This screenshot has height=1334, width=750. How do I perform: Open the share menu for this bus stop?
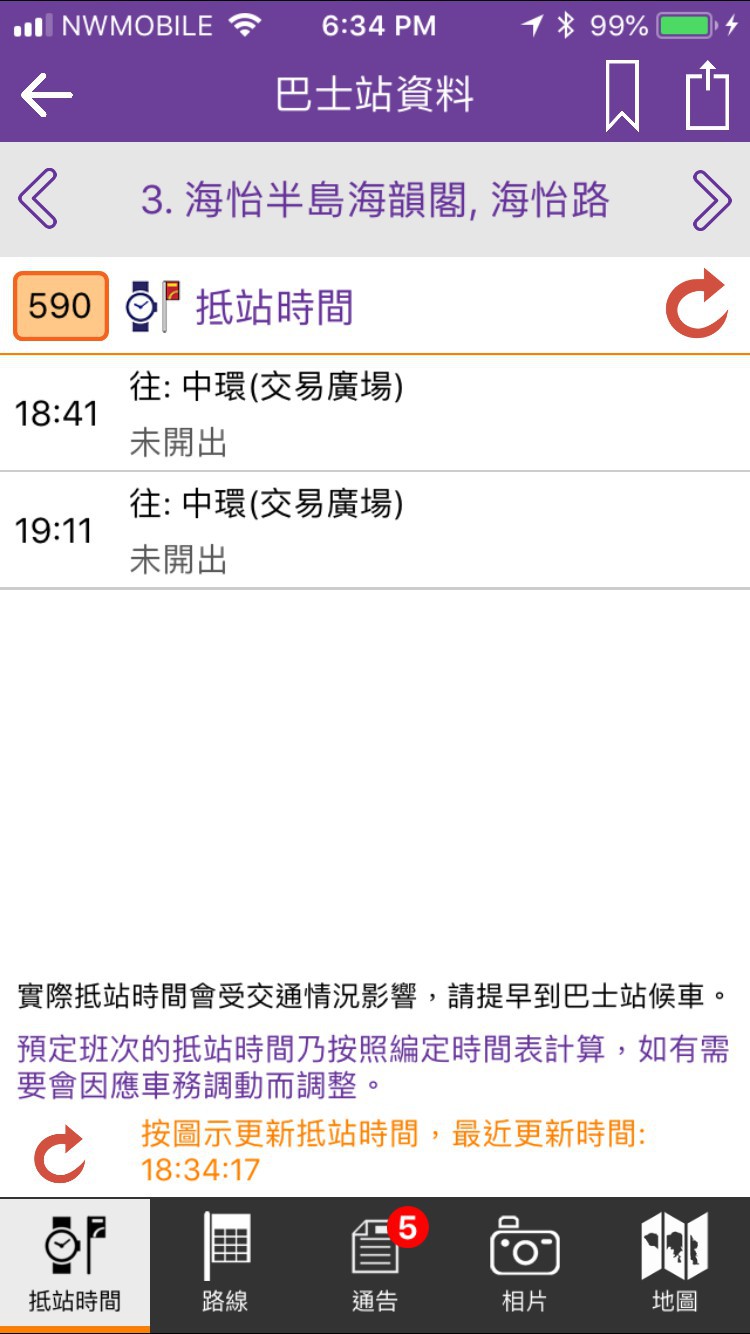[x=708, y=97]
